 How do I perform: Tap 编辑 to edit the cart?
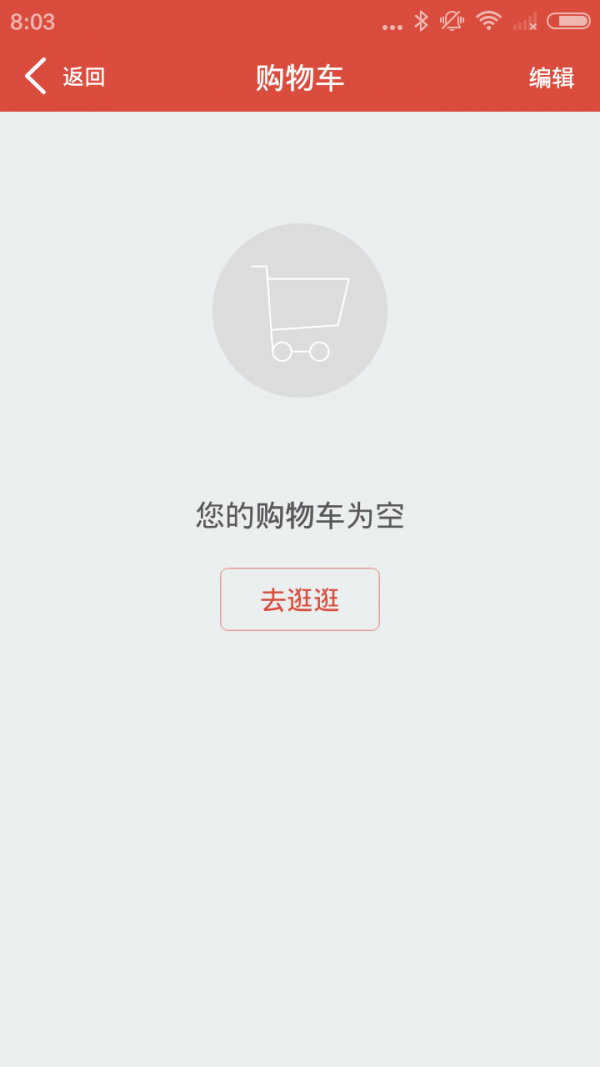551,78
